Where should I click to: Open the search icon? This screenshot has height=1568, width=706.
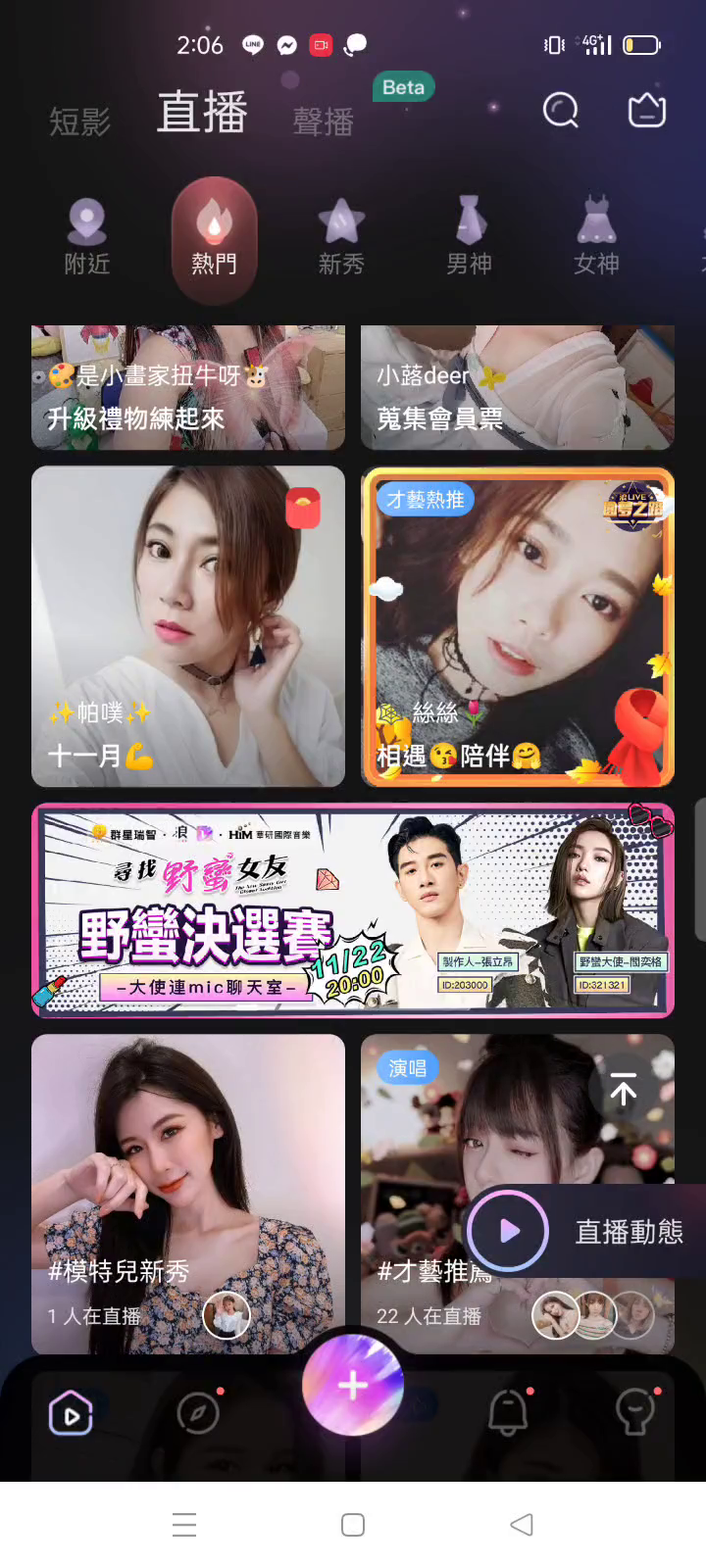pyautogui.click(x=561, y=110)
